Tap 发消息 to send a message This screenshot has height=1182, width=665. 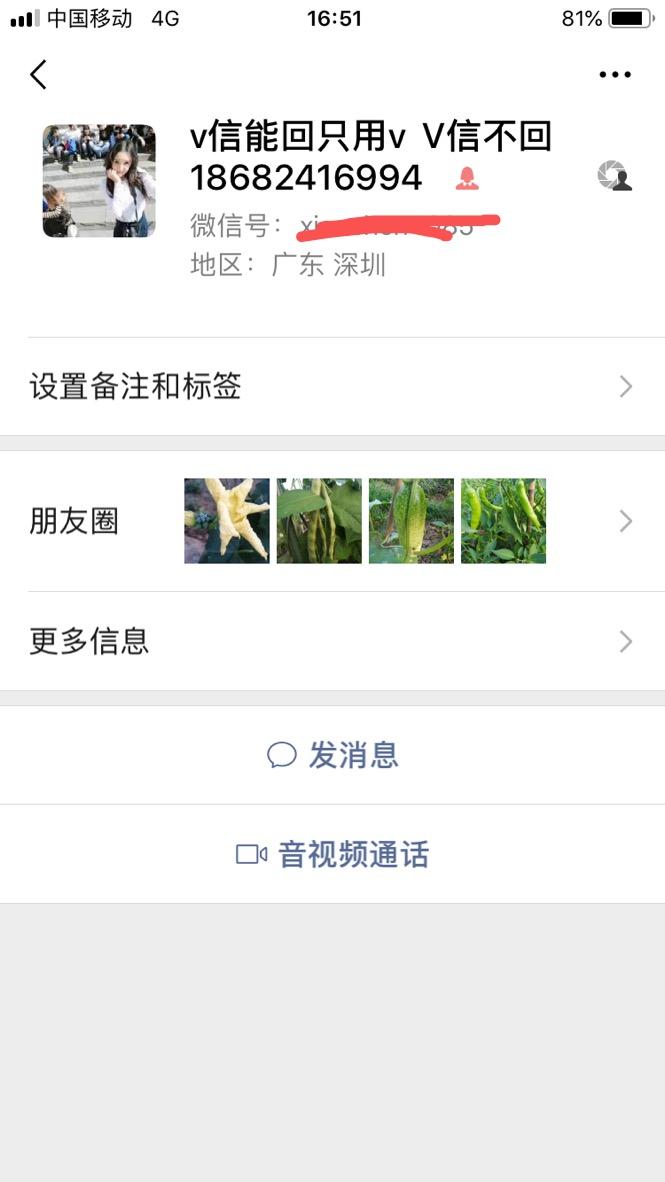point(333,755)
